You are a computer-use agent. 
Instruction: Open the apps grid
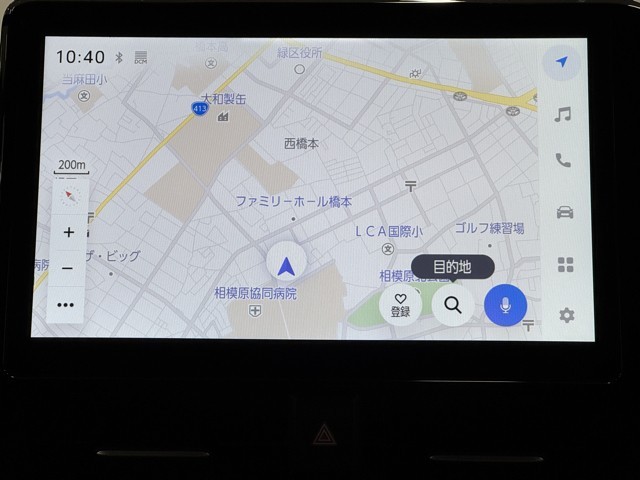point(565,264)
